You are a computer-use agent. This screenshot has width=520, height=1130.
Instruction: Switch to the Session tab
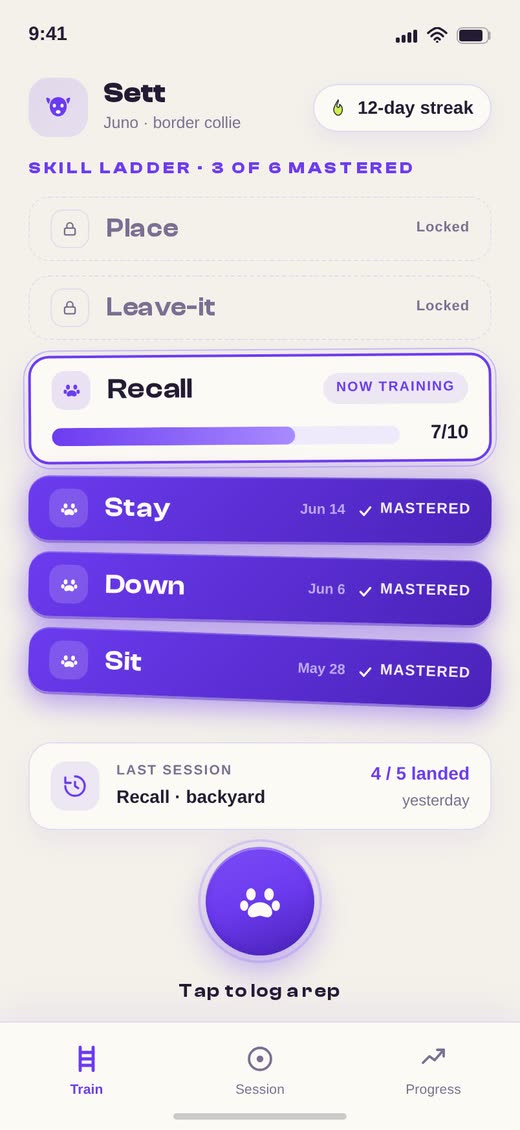click(260, 1070)
